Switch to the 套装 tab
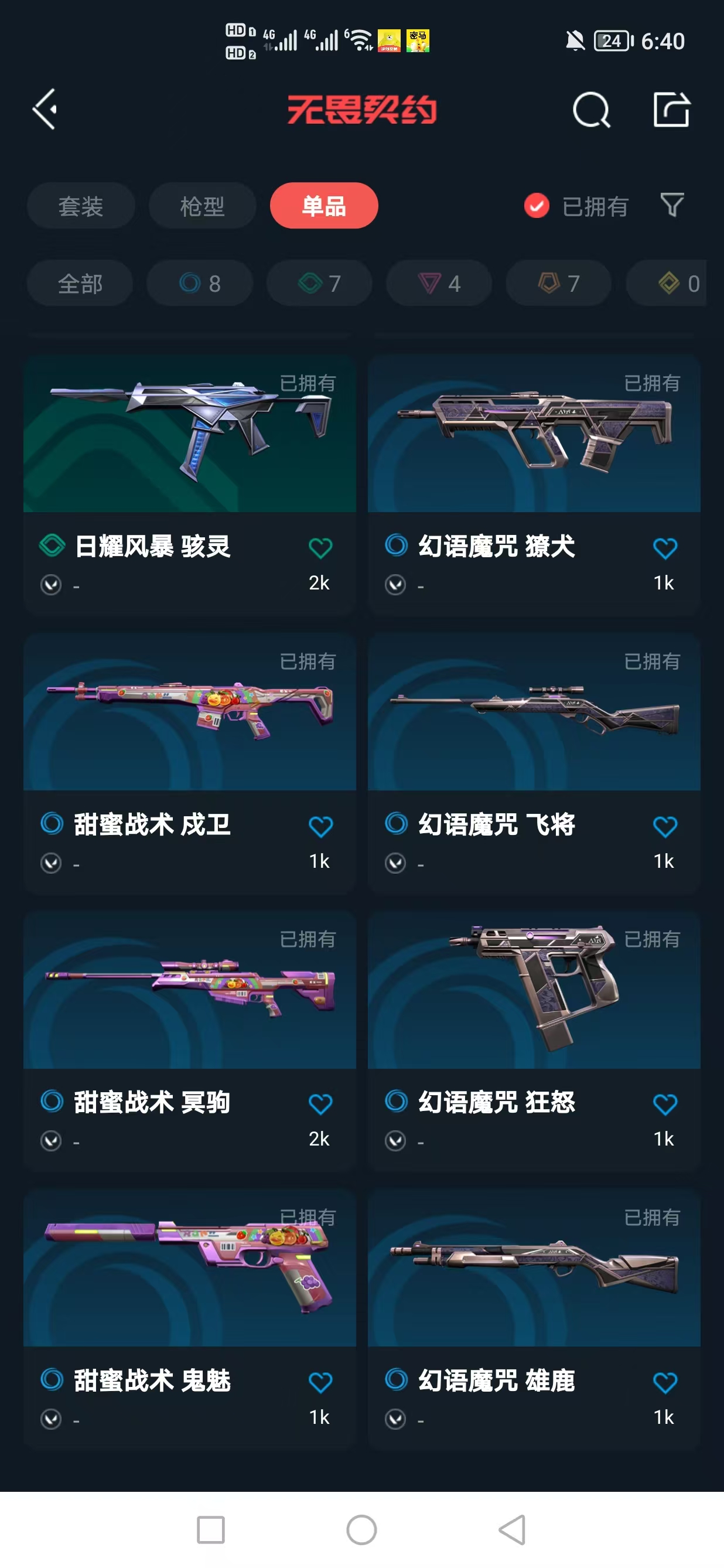The image size is (724, 1568). (x=81, y=206)
